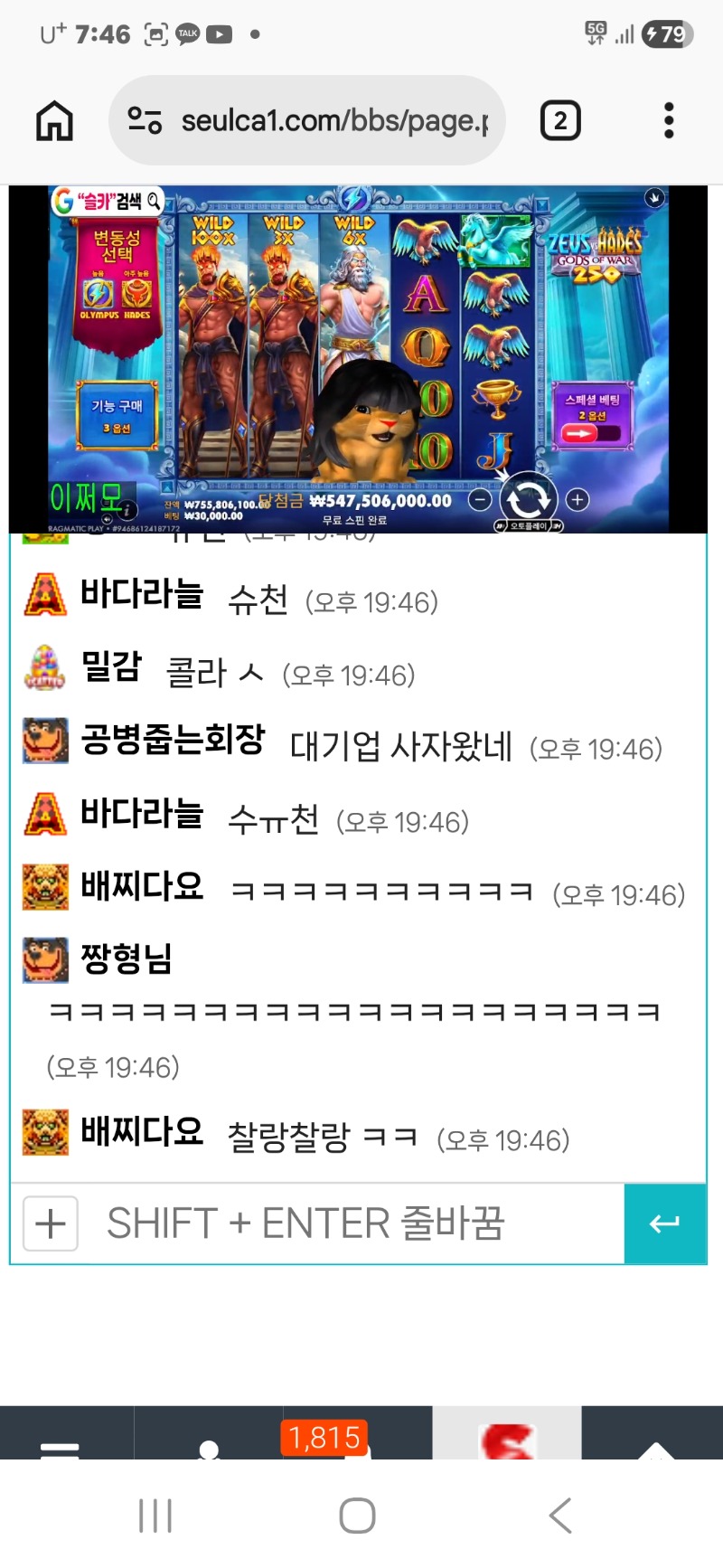Screen dimensions: 723x1568
Task: Open the browser overflow menu
Action: [x=669, y=120]
